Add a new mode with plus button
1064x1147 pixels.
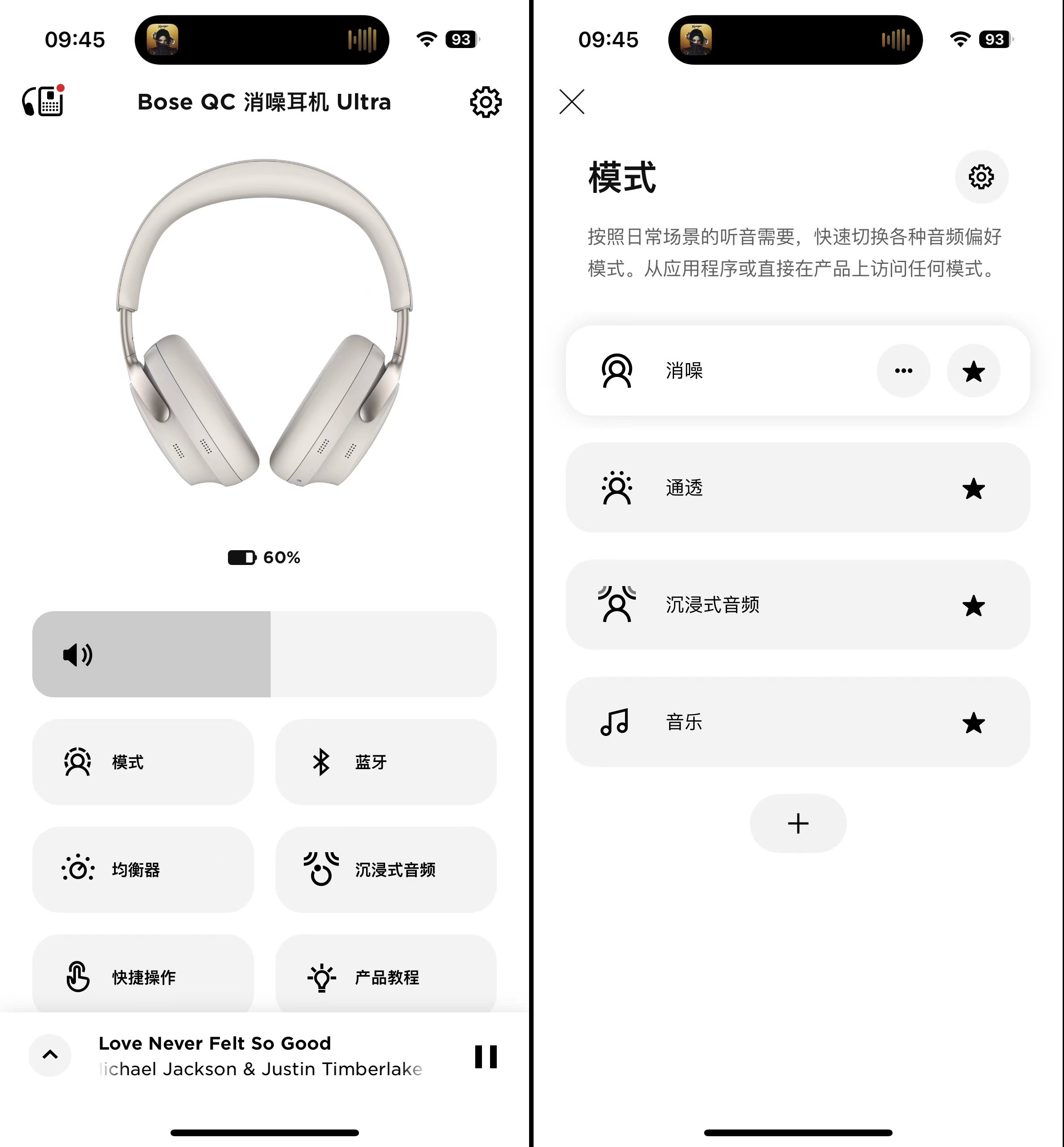(x=798, y=823)
